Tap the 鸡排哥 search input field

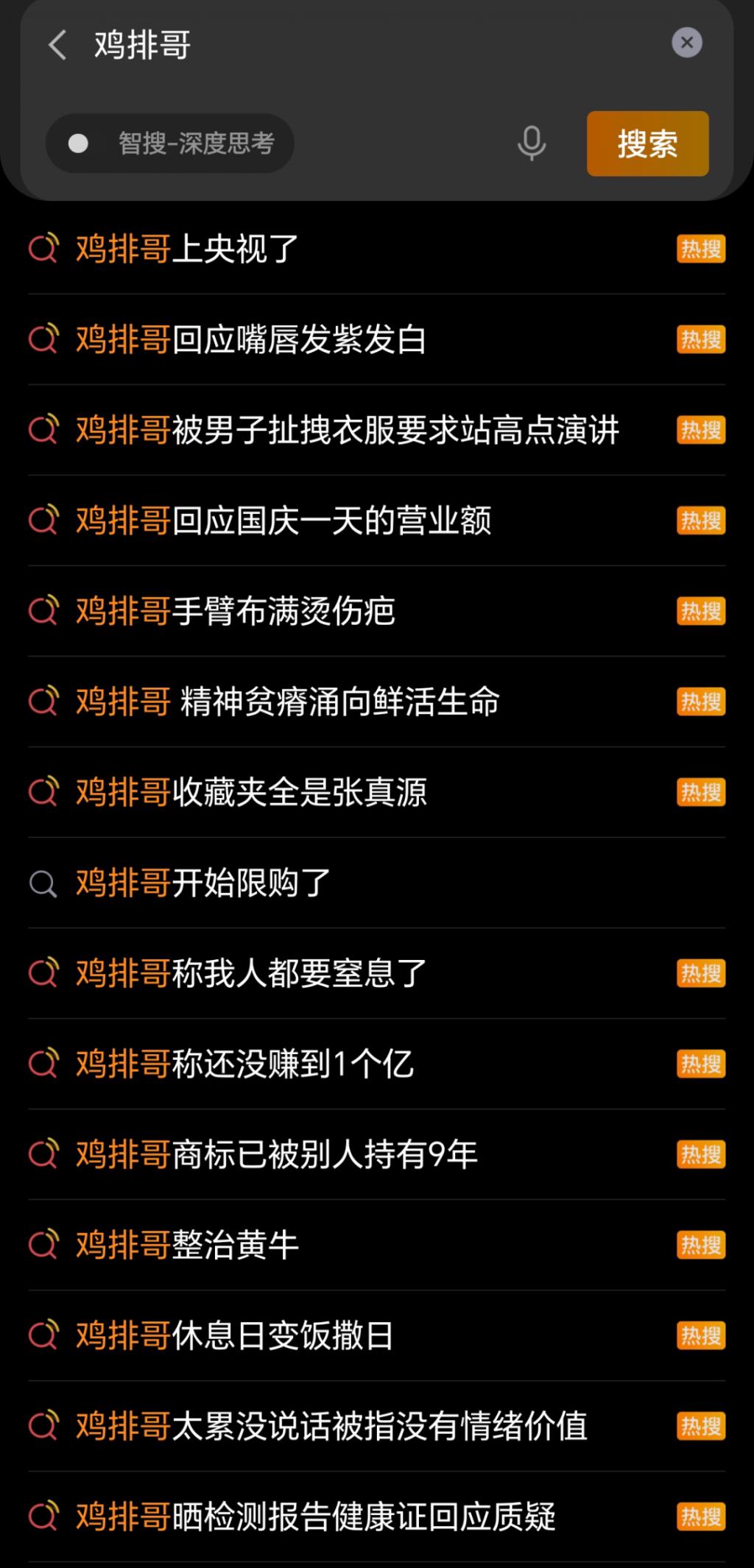[368, 45]
